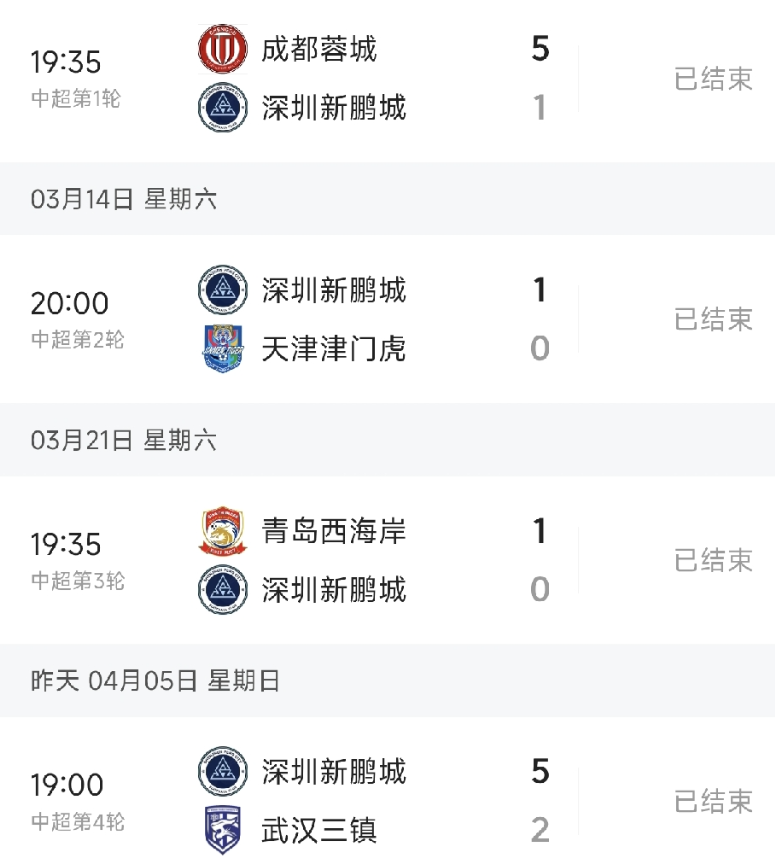Viewport: 775px width, 866px height.
Task: Open the 深圳新鹏城 vs 天津津门虎 match
Action: pos(387,319)
